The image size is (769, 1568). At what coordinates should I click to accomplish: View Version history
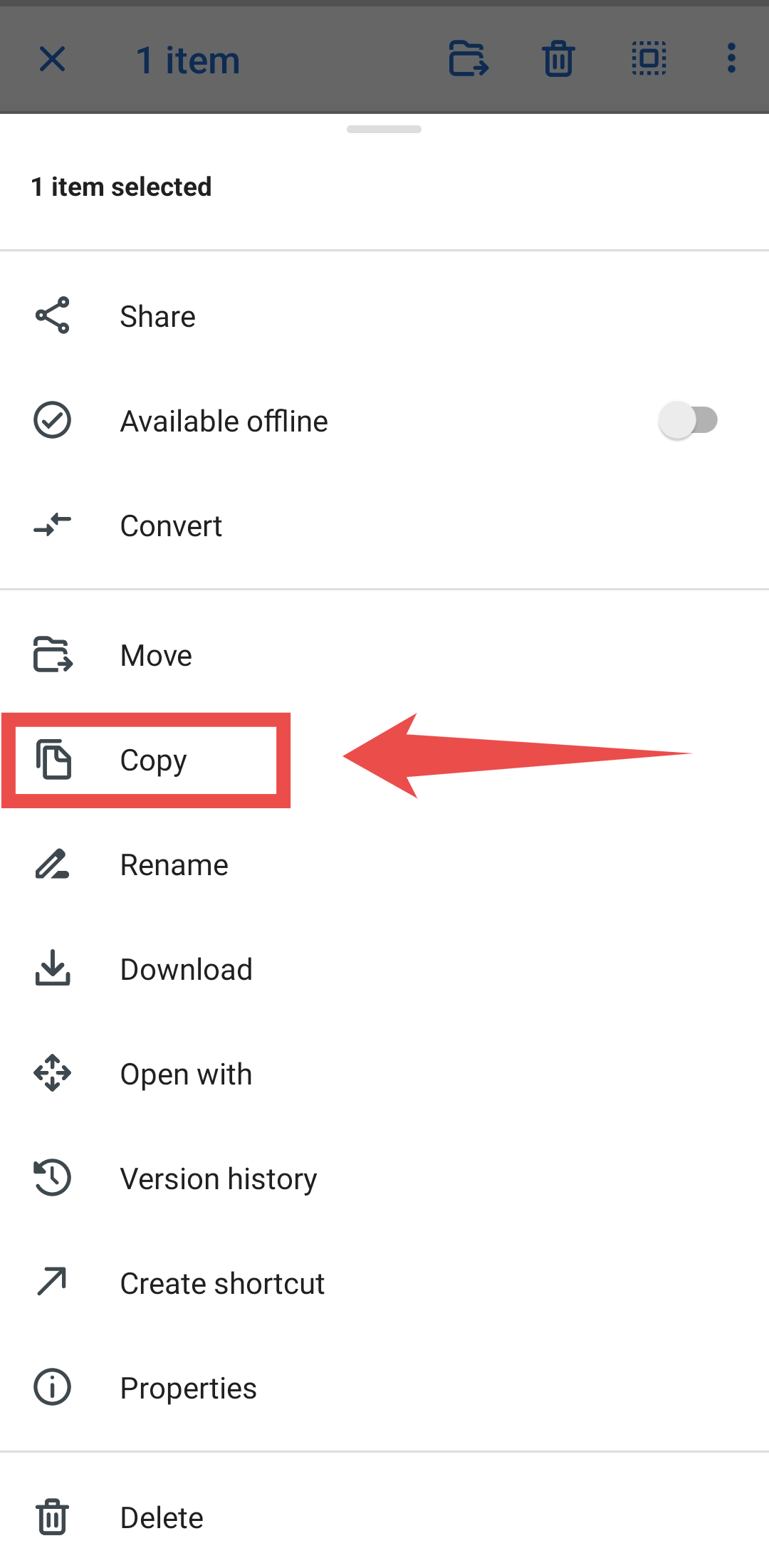(218, 1178)
